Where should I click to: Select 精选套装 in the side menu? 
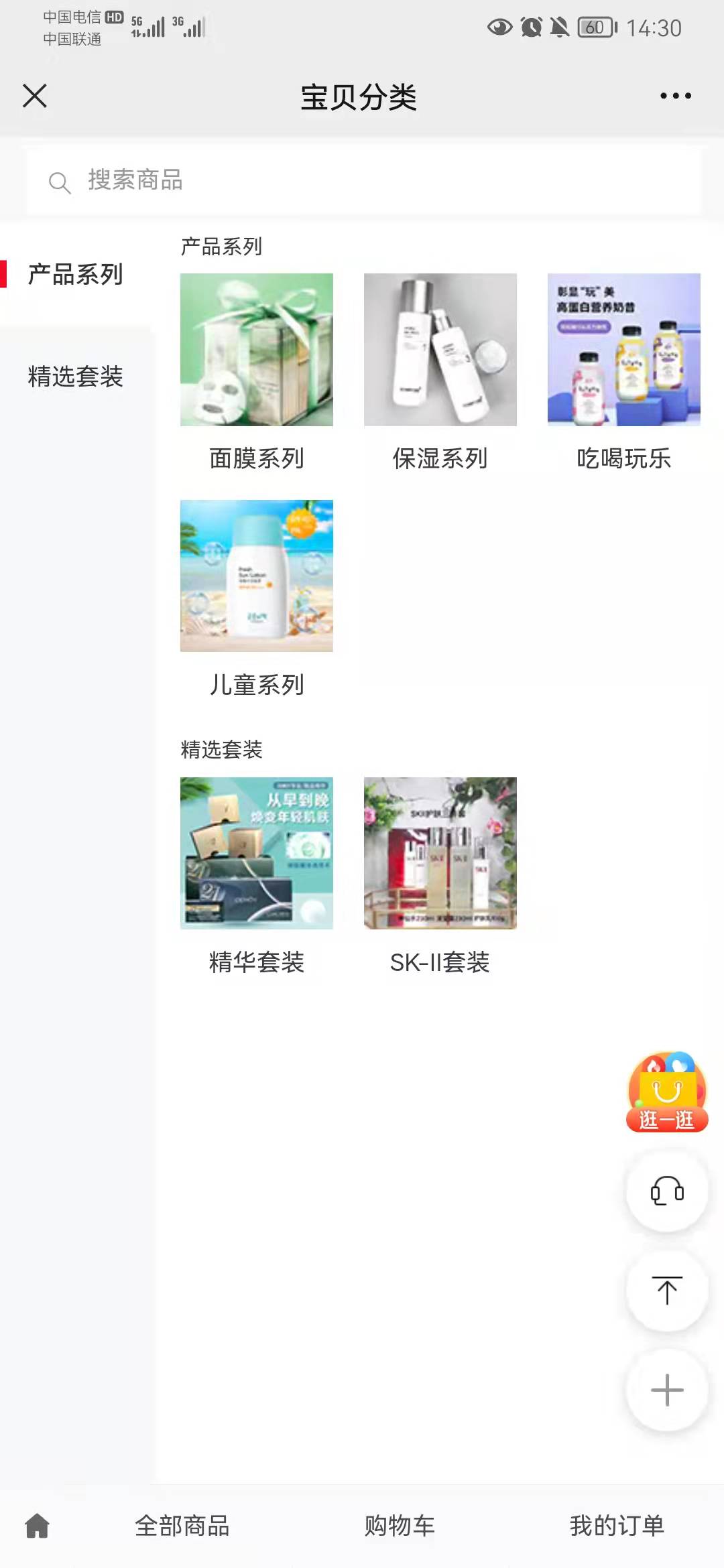(x=76, y=377)
